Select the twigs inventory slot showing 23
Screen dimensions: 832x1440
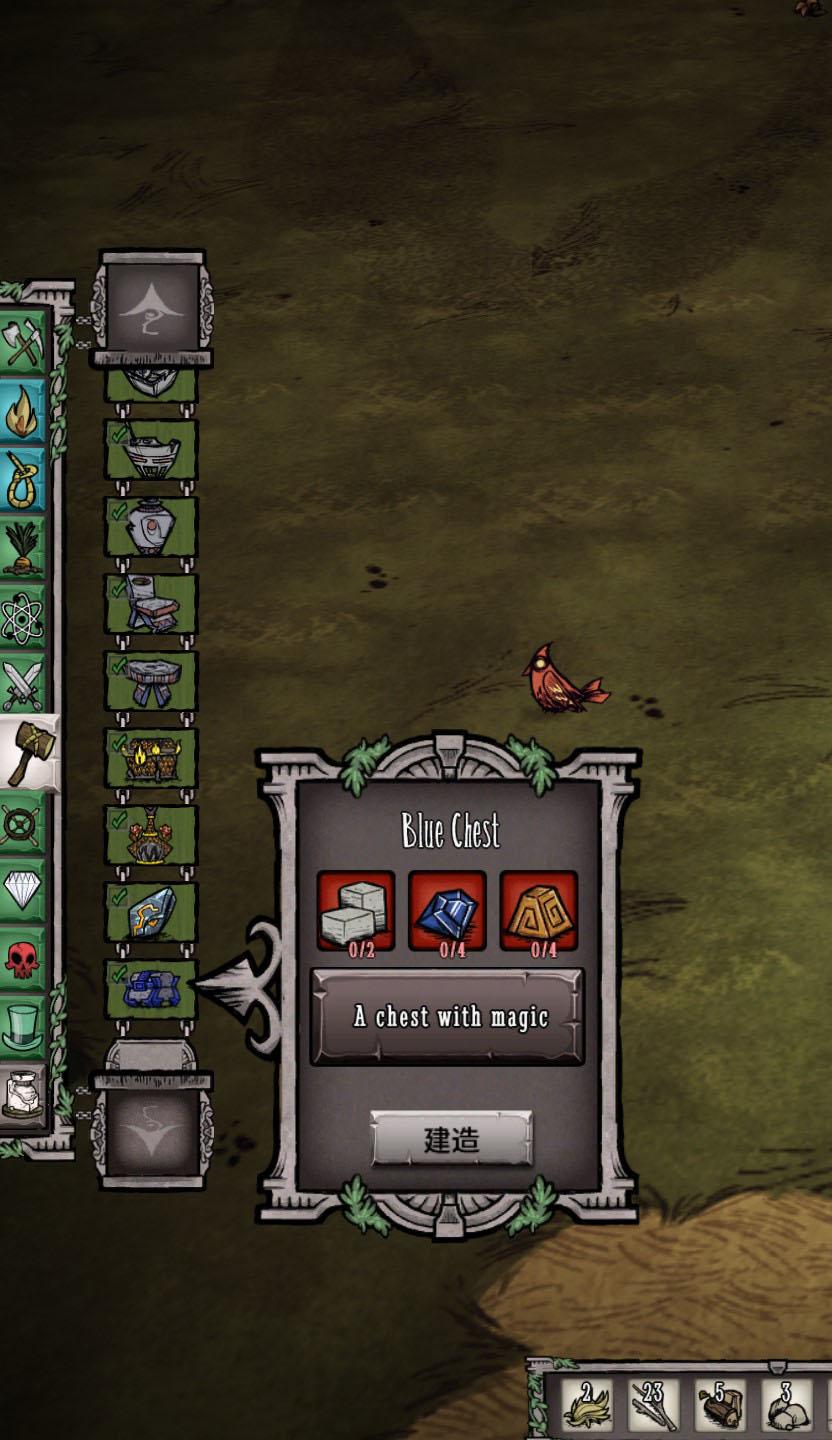pos(654,1404)
